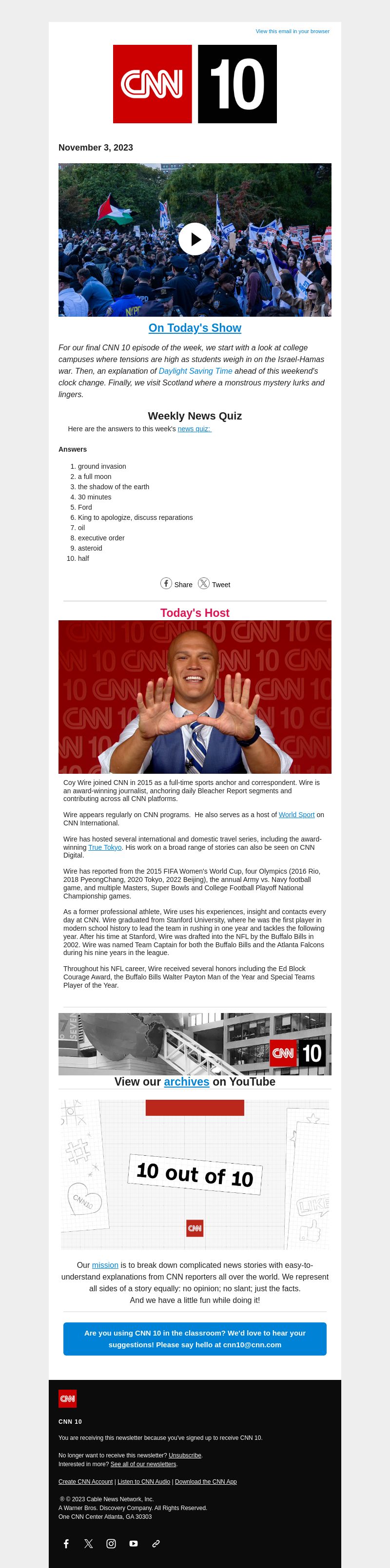Play the CNN 10 episode video
The height and width of the screenshot is (1568, 390).
[195, 239]
